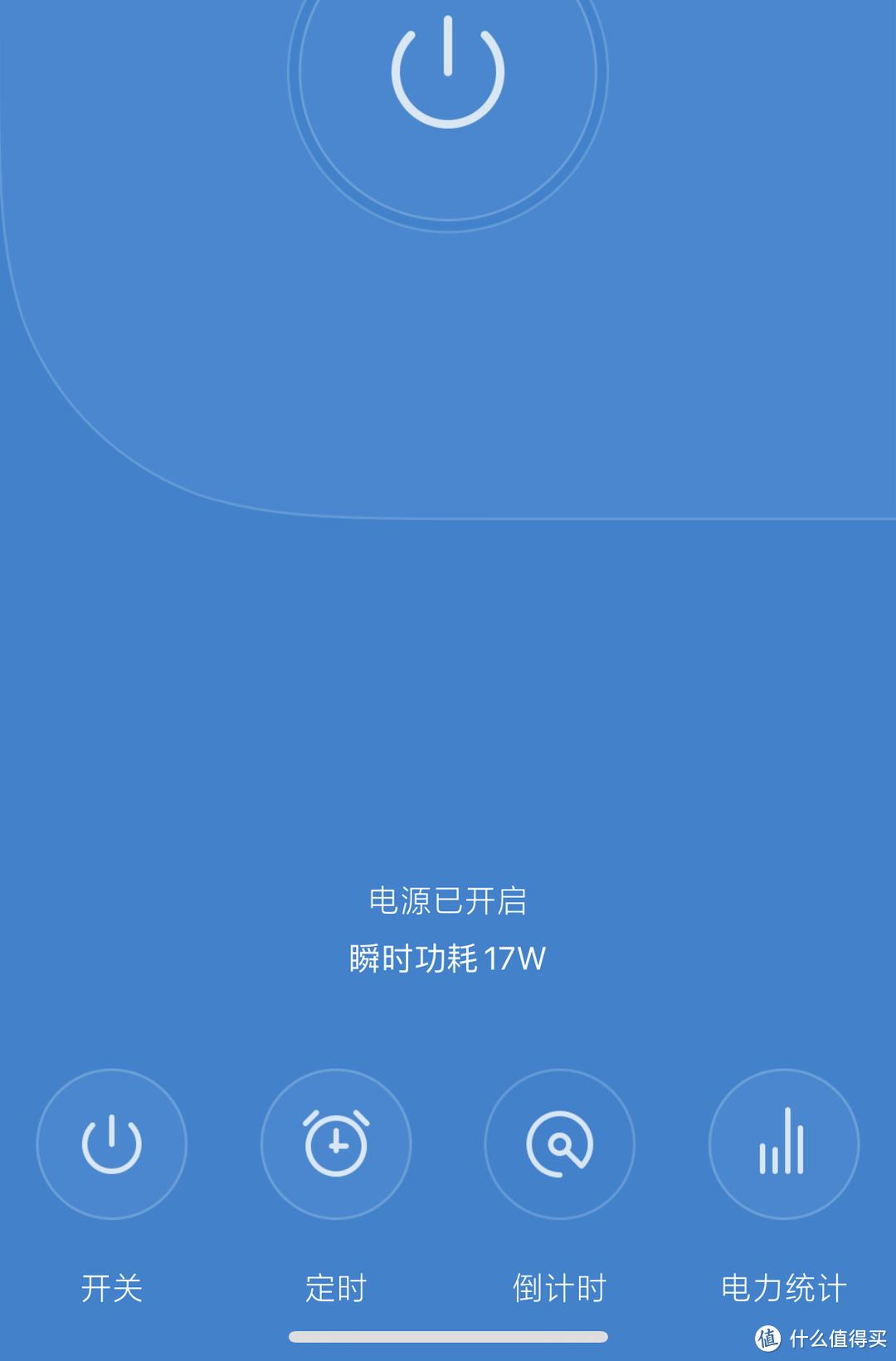The width and height of the screenshot is (896, 1361).
Task: Switch the plug state via 开关 circle
Action: pyautogui.click(x=113, y=1144)
